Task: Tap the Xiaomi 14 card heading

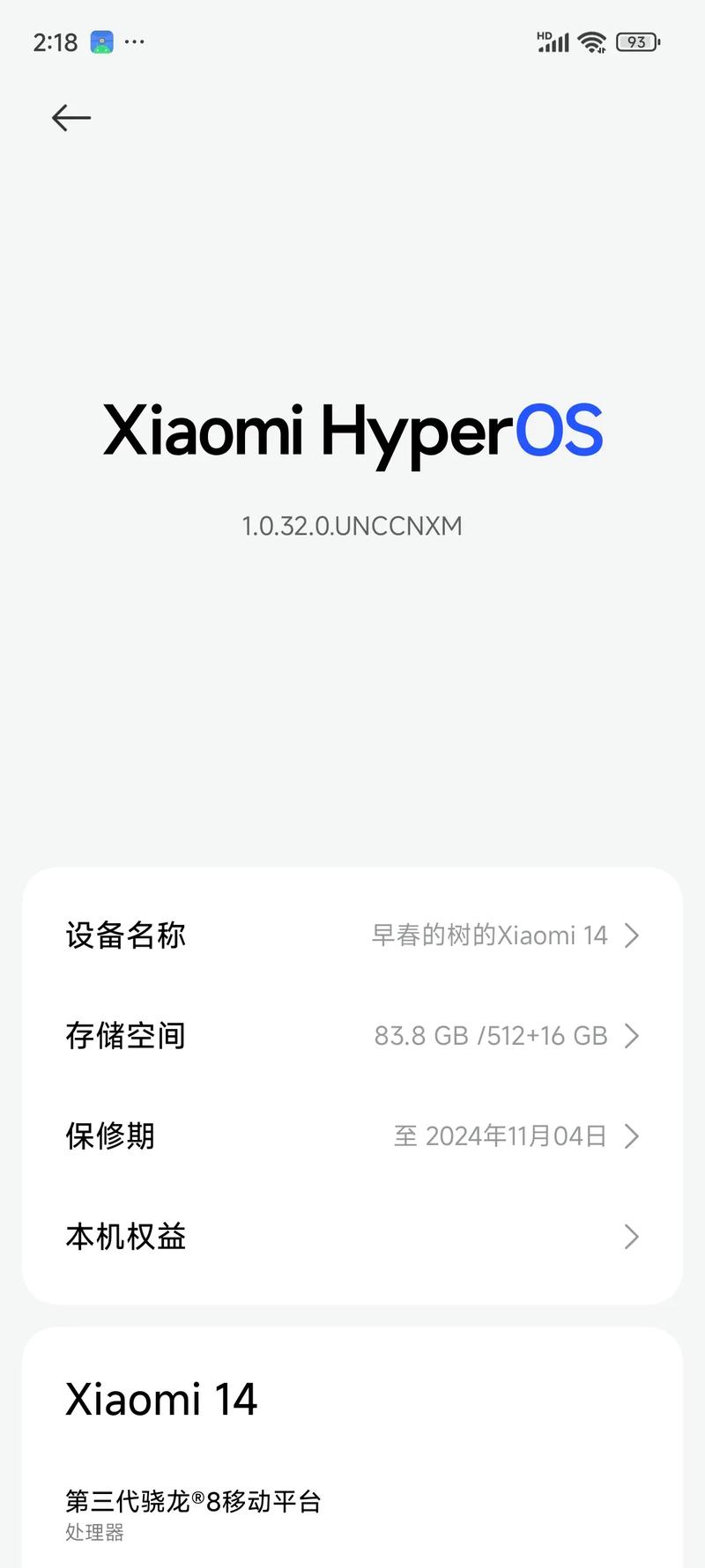Action: (162, 1399)
